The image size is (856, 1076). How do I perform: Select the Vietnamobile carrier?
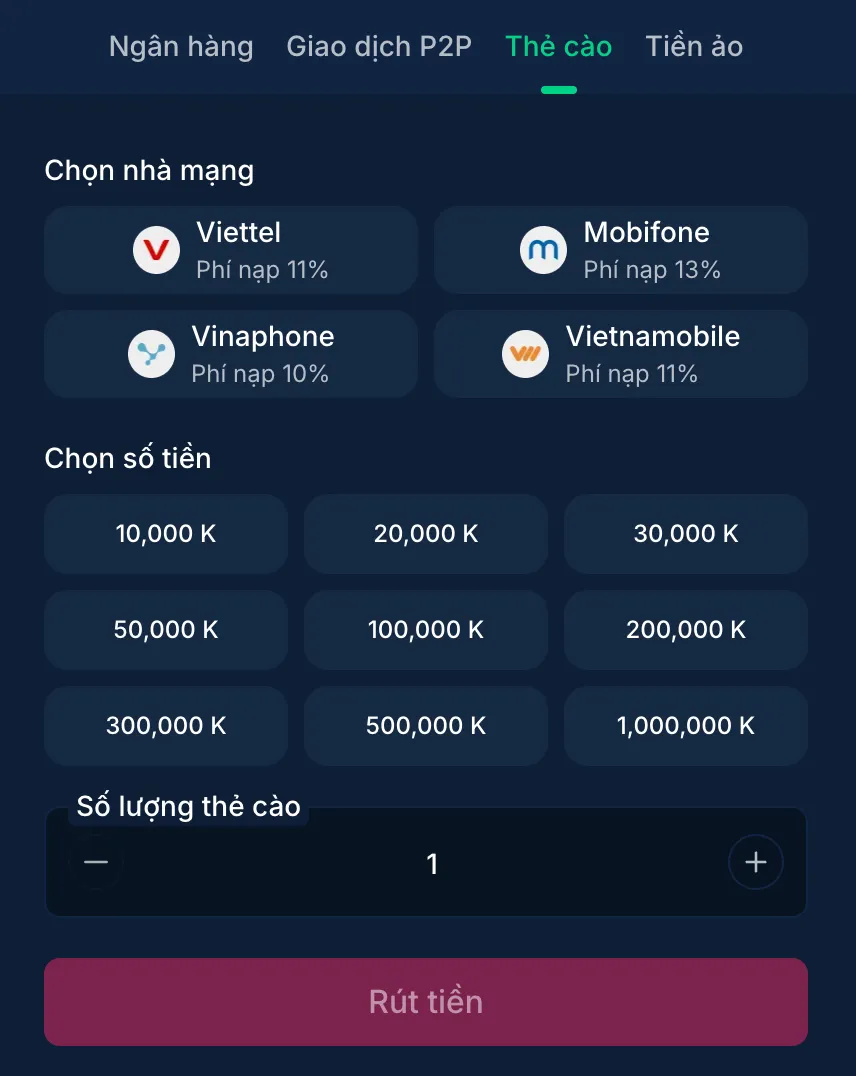pyautogui.click(x=620, y=354)
